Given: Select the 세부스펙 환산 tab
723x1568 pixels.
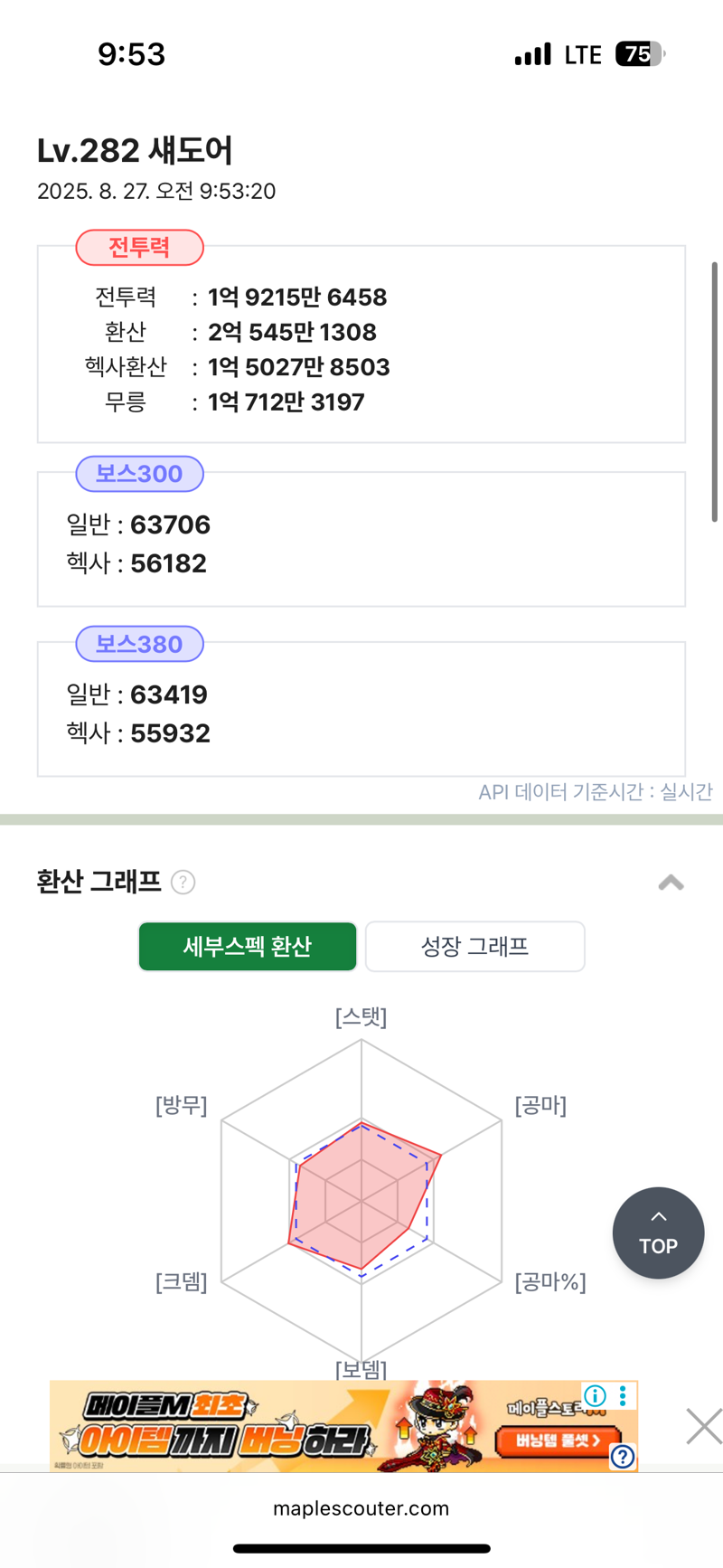Looking at the screenshot, I should [x=248, y=946].
